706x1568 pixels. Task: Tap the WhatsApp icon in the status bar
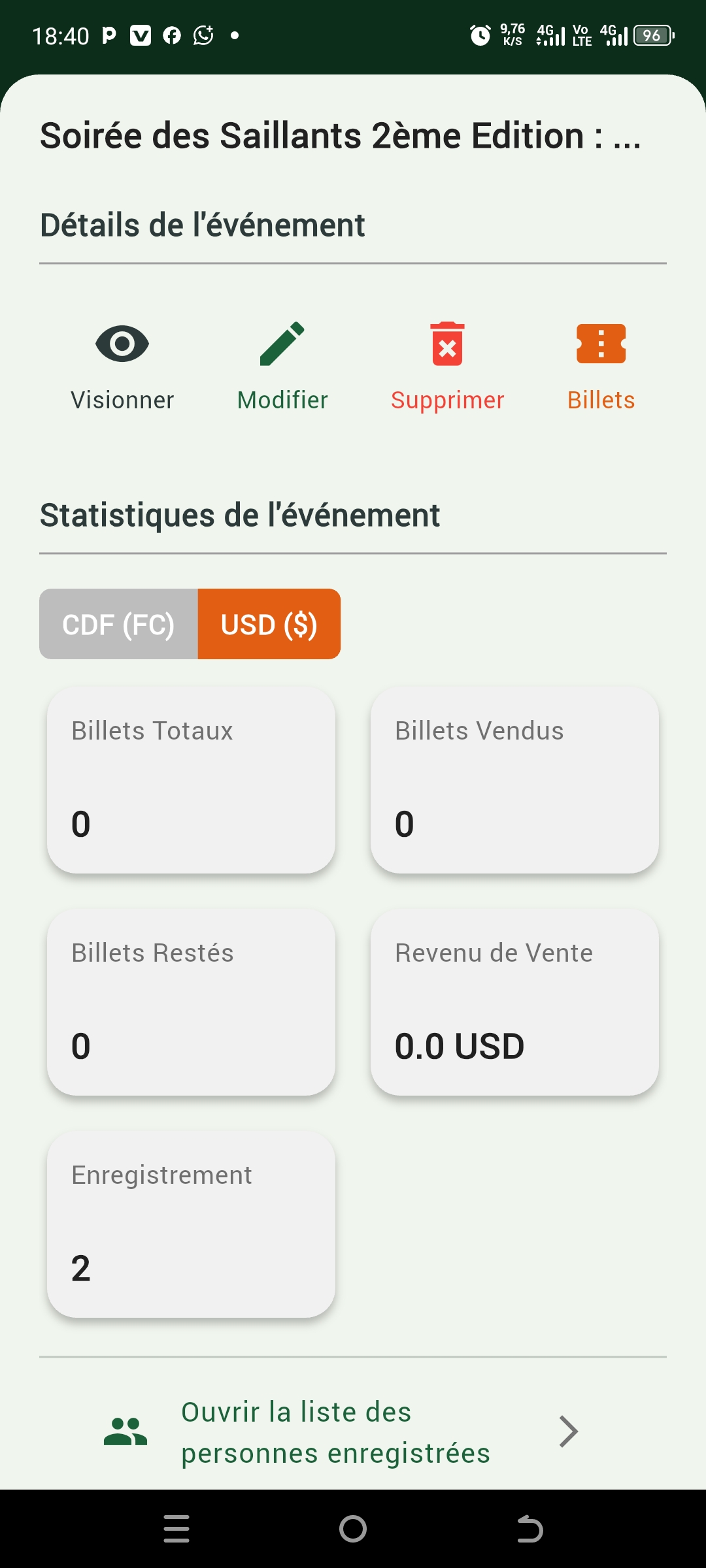pyautogui.click(x=201, y=36)
